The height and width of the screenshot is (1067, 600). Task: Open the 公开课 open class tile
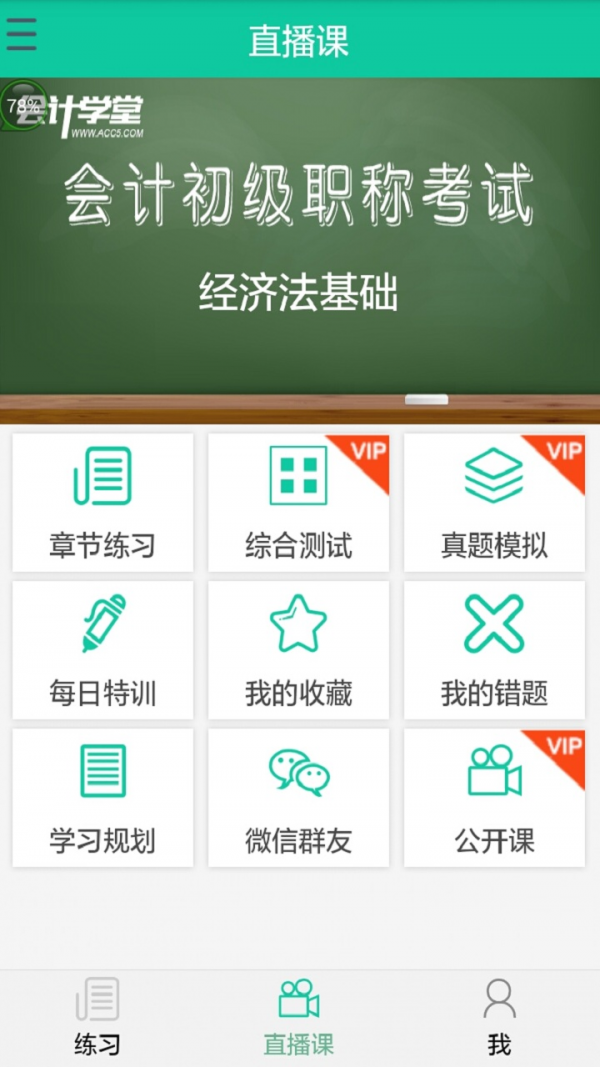tap(494, 797)
